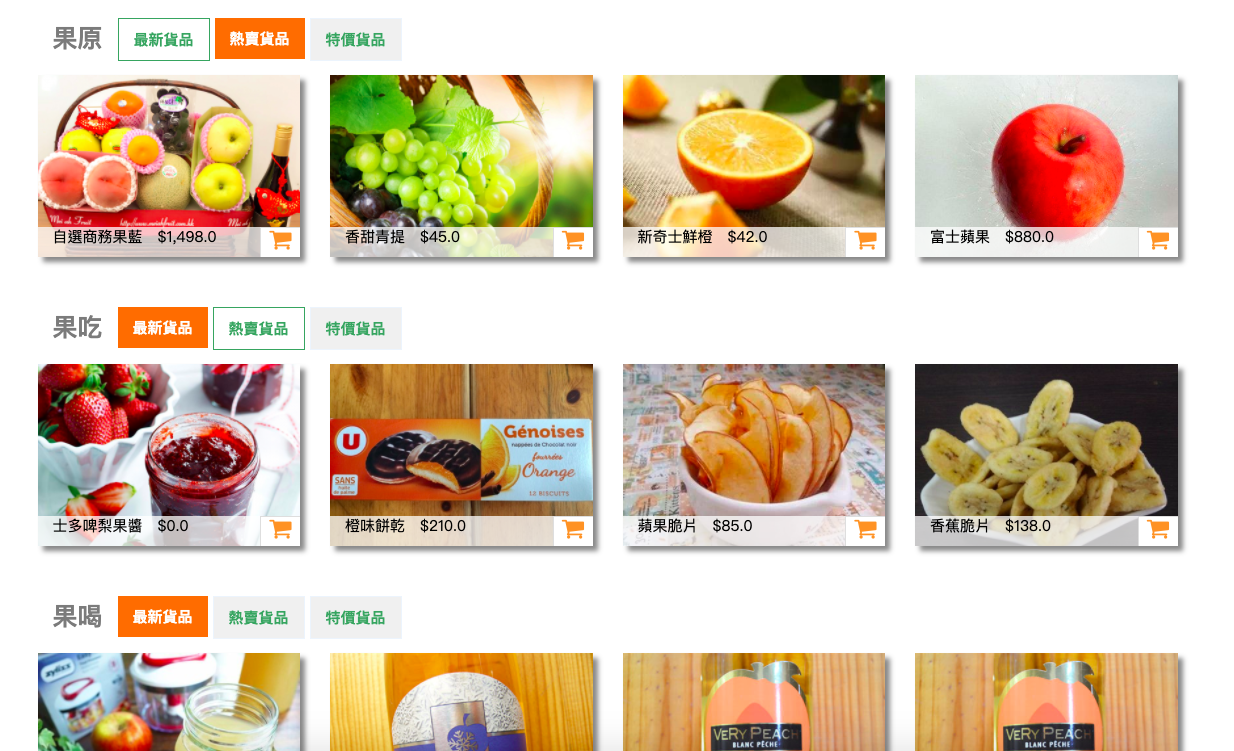Add 香甜青提 to the cart

click(x=573, y=241)
